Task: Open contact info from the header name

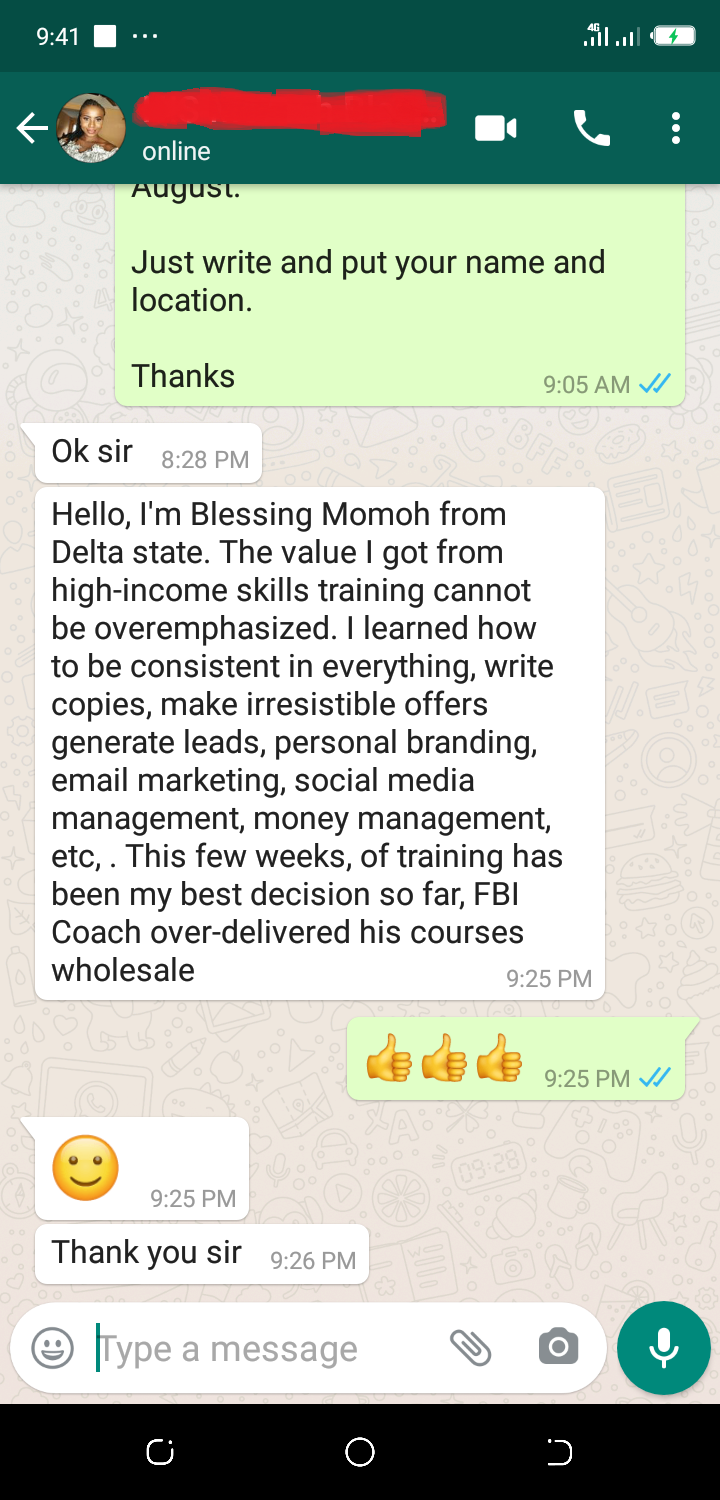Action: pos(290,112)
